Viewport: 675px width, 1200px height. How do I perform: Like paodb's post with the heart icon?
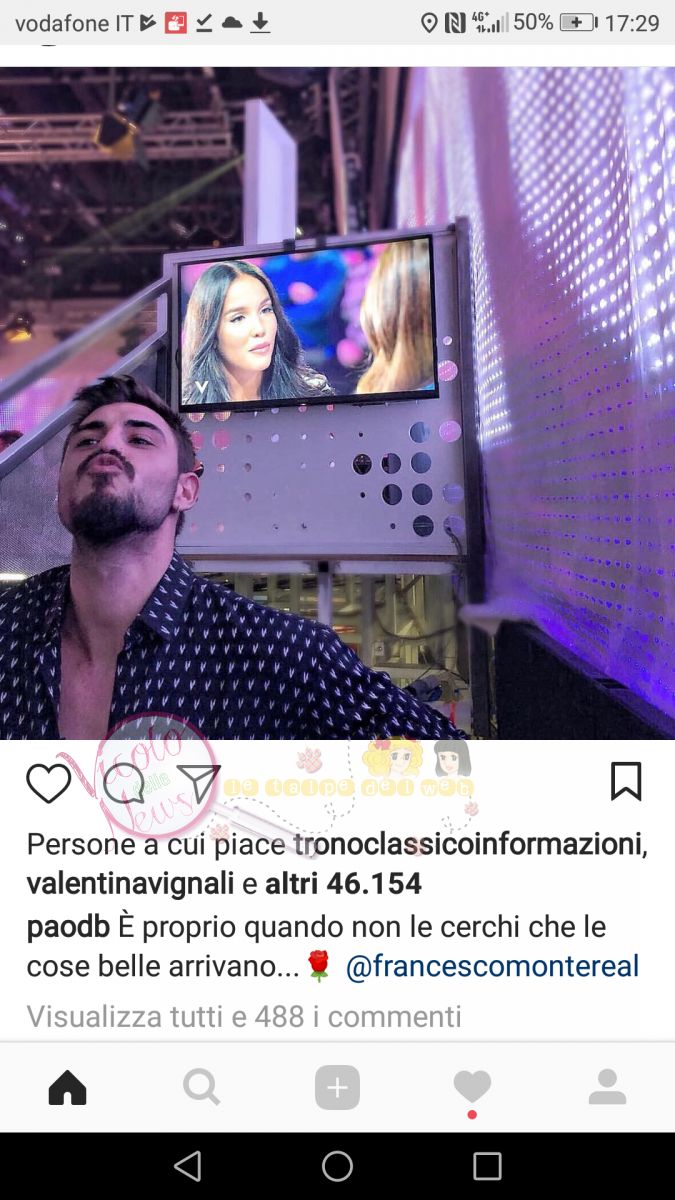point(48,783)
